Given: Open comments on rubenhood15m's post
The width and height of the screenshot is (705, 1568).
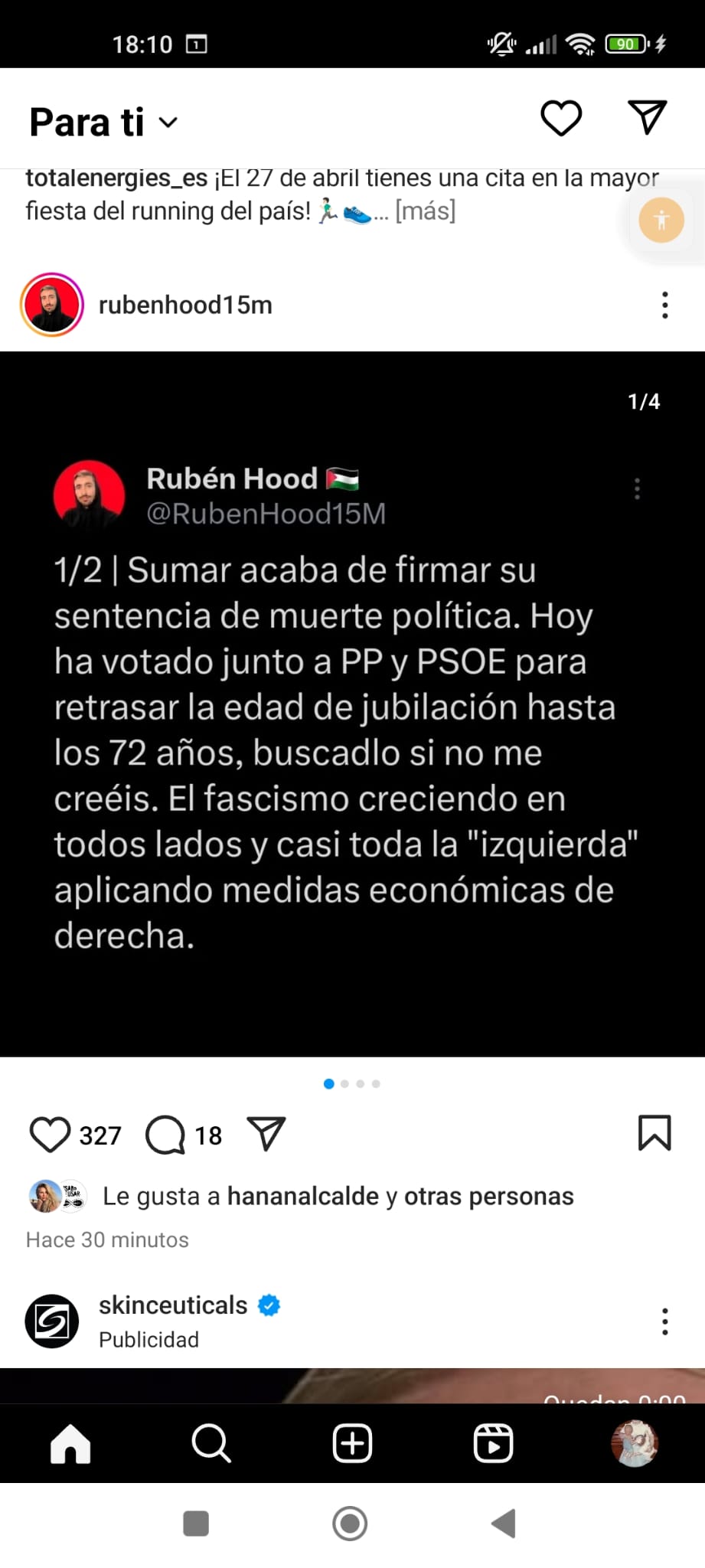Looking at the screenshot, I should point(165,1134).
